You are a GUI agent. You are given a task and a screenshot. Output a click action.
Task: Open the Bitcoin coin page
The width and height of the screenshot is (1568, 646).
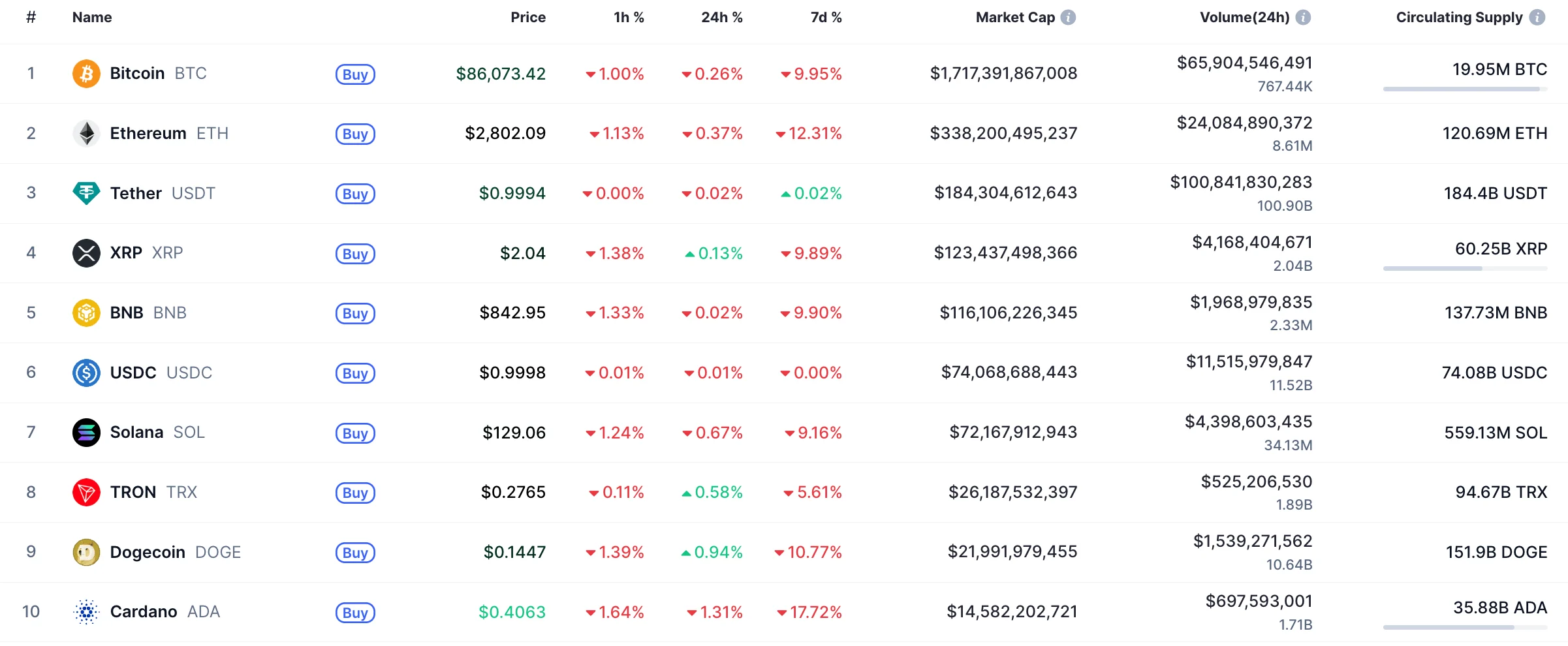point(137,73)
